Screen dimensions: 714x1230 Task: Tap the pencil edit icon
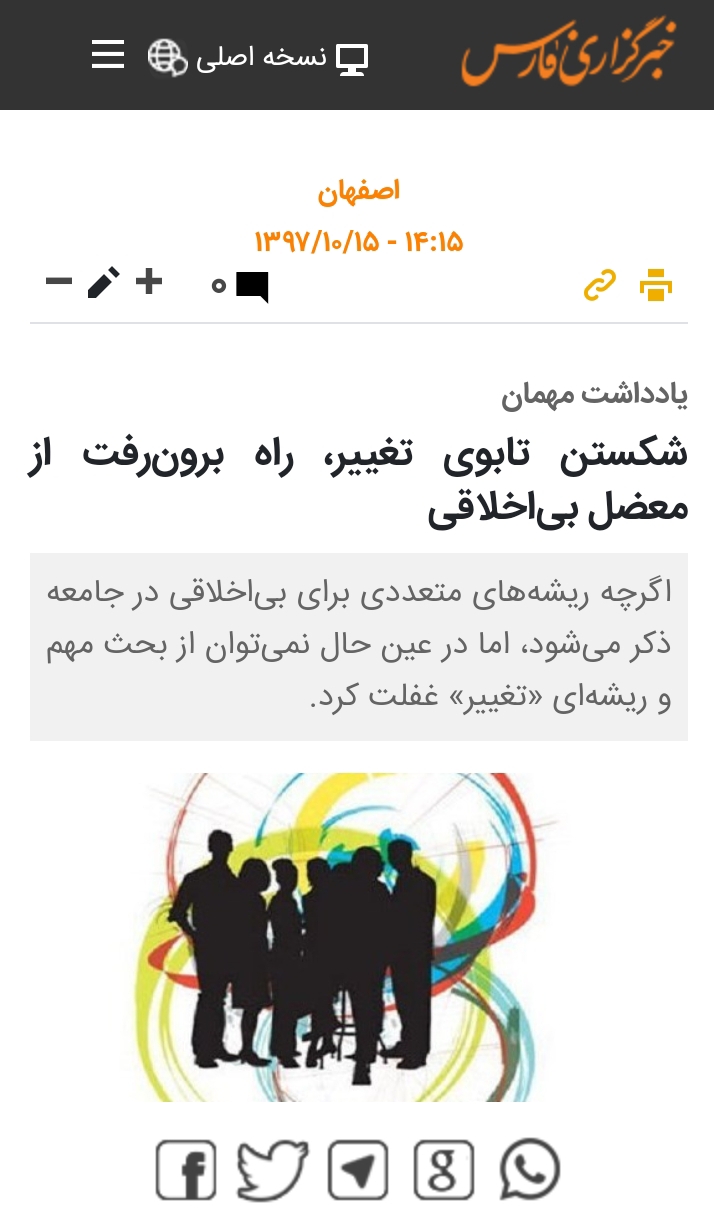click(104, 283)
